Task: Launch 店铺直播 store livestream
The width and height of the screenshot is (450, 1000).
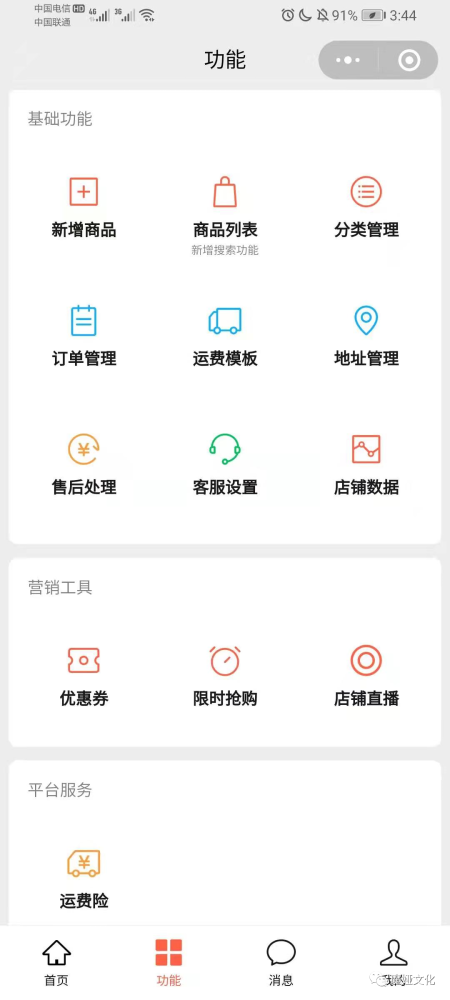Action: click(367, 676)
